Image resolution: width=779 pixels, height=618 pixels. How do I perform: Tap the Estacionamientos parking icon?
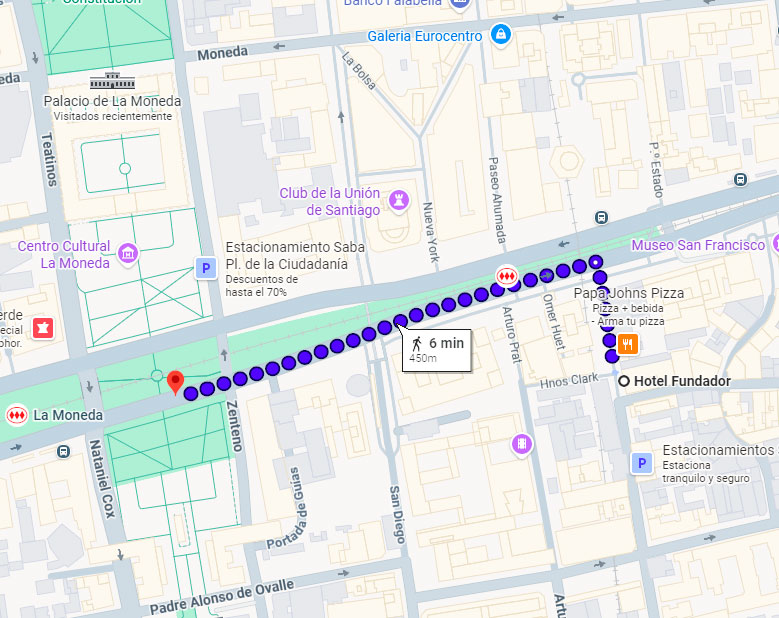(642, 463)
